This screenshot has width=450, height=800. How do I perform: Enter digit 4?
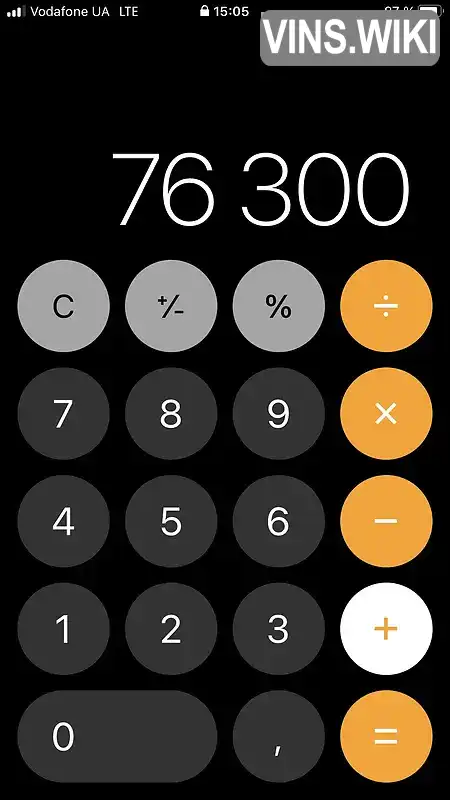coord(63,521)
